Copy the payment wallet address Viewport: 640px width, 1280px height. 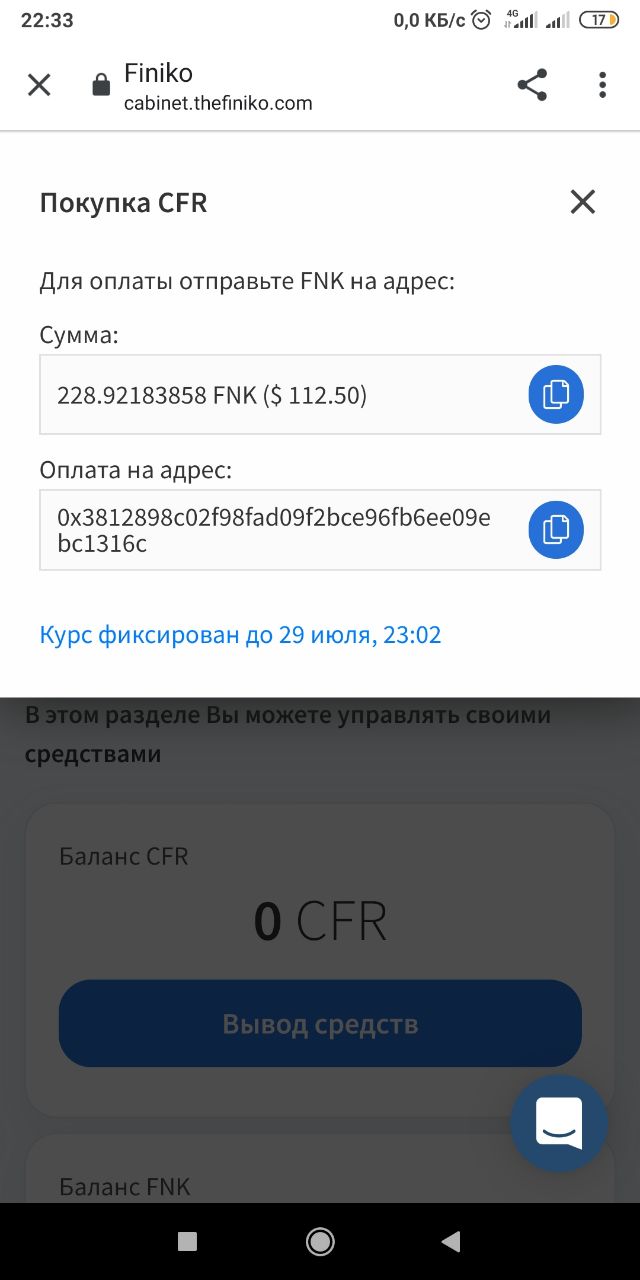pos(555,529)
